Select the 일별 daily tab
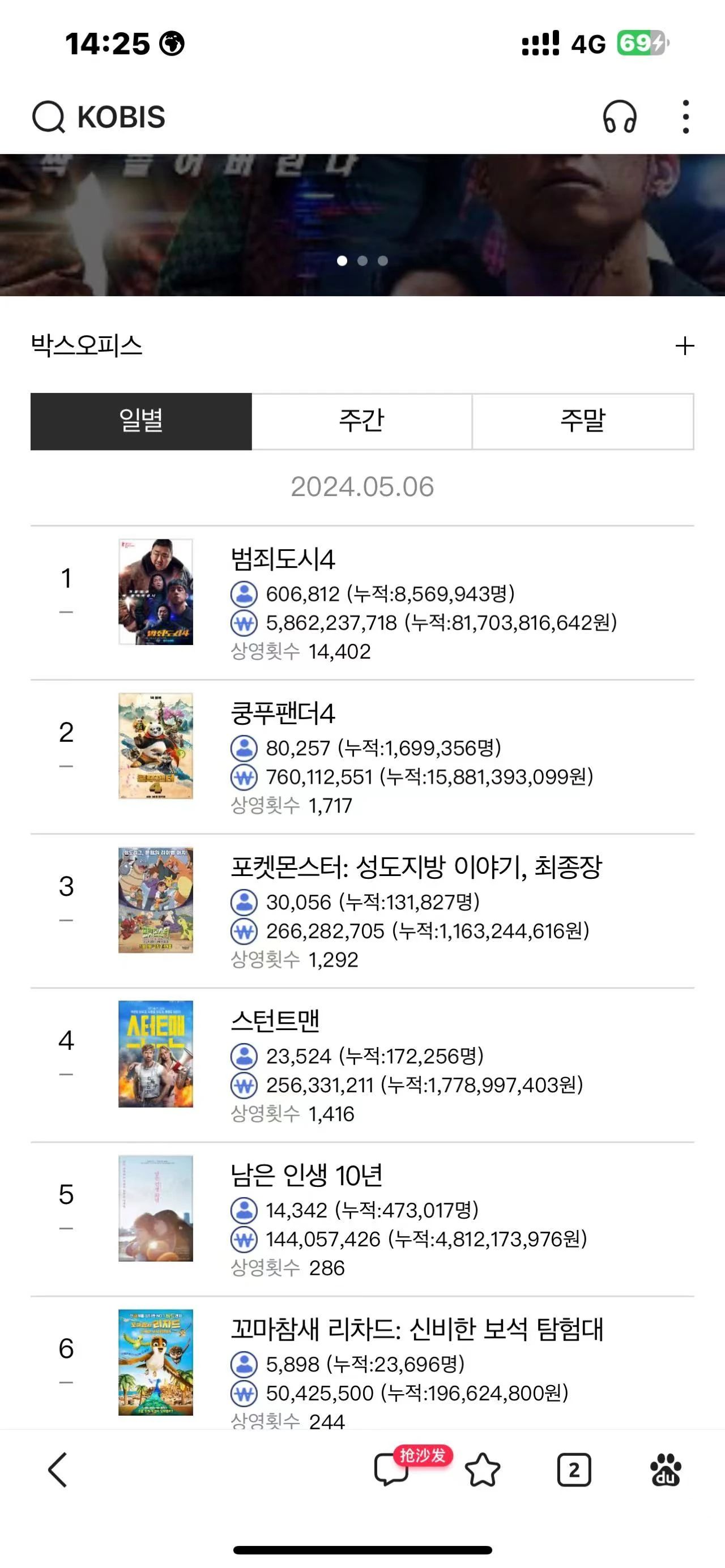This screenshot has width=725, height=1568. click(141, 421)
